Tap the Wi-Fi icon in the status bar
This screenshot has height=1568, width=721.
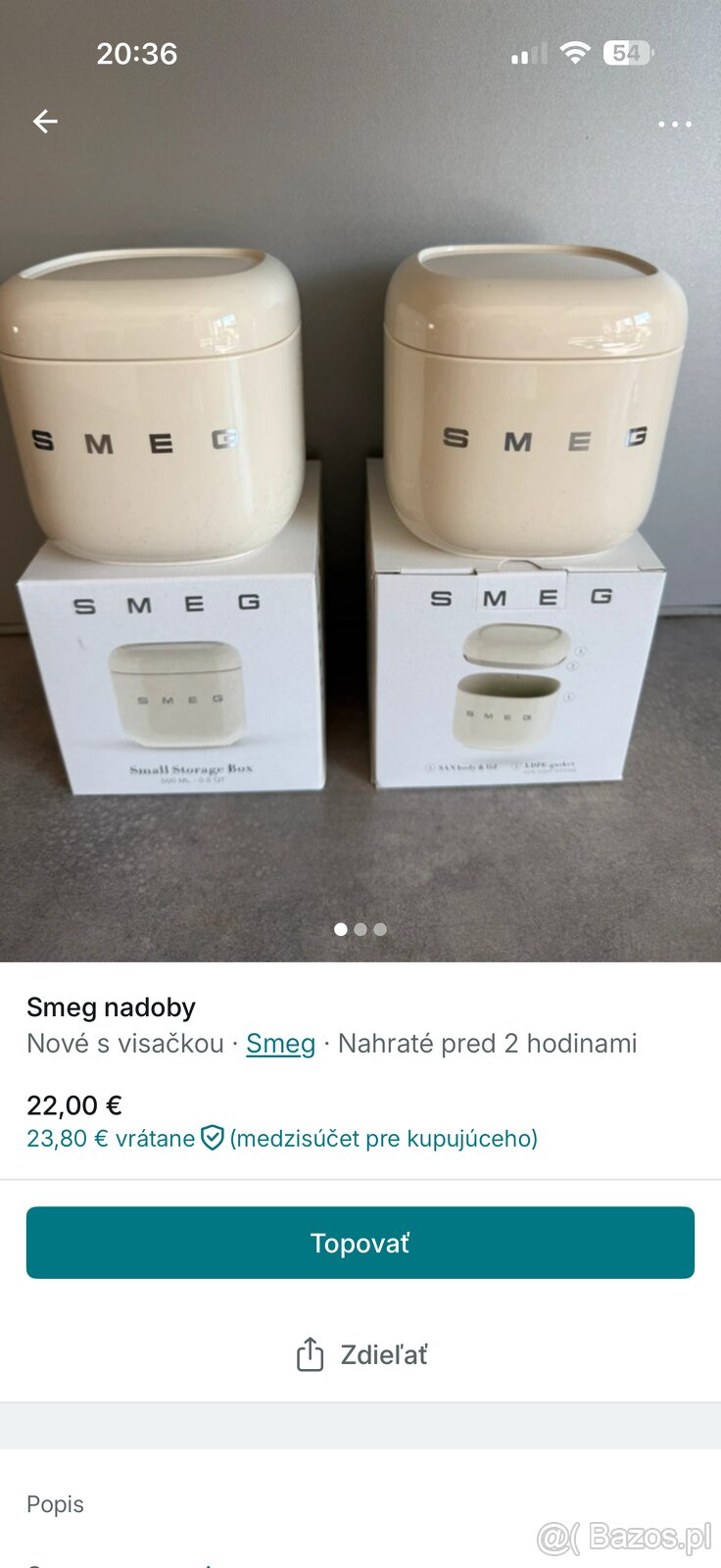(x=574, y=54)
